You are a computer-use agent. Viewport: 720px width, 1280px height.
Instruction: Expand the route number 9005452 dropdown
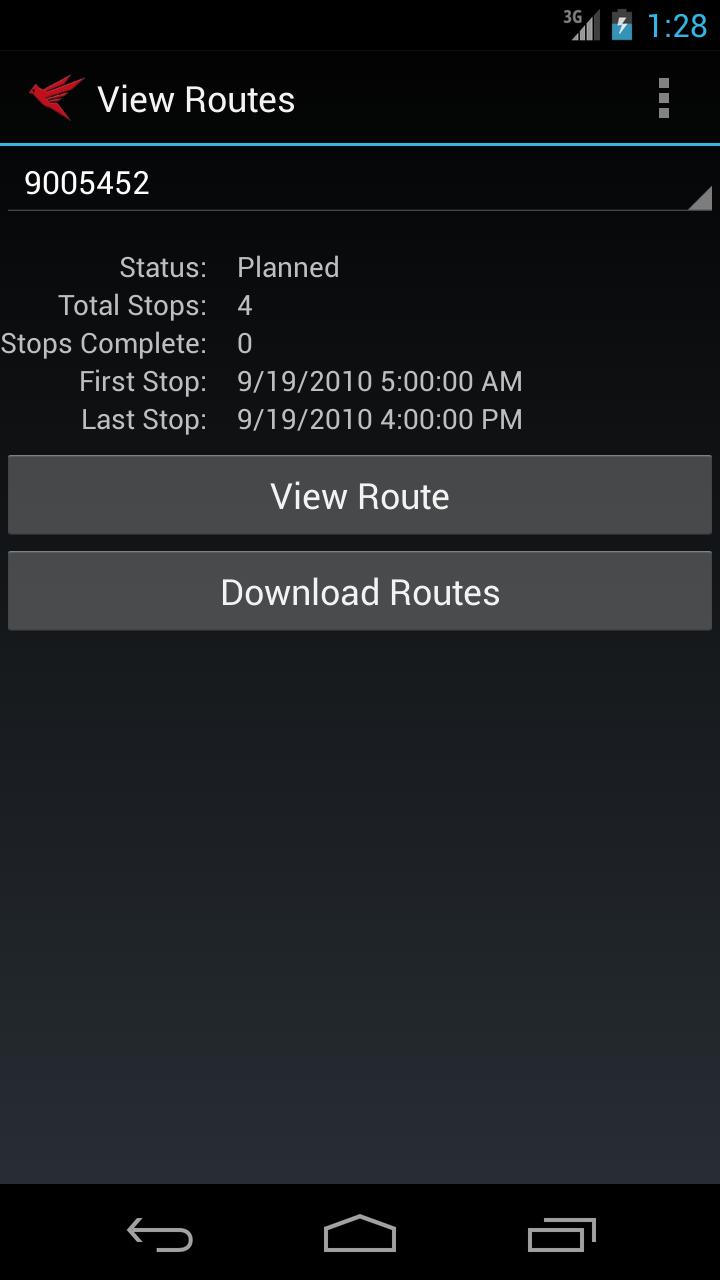(360, 183)
